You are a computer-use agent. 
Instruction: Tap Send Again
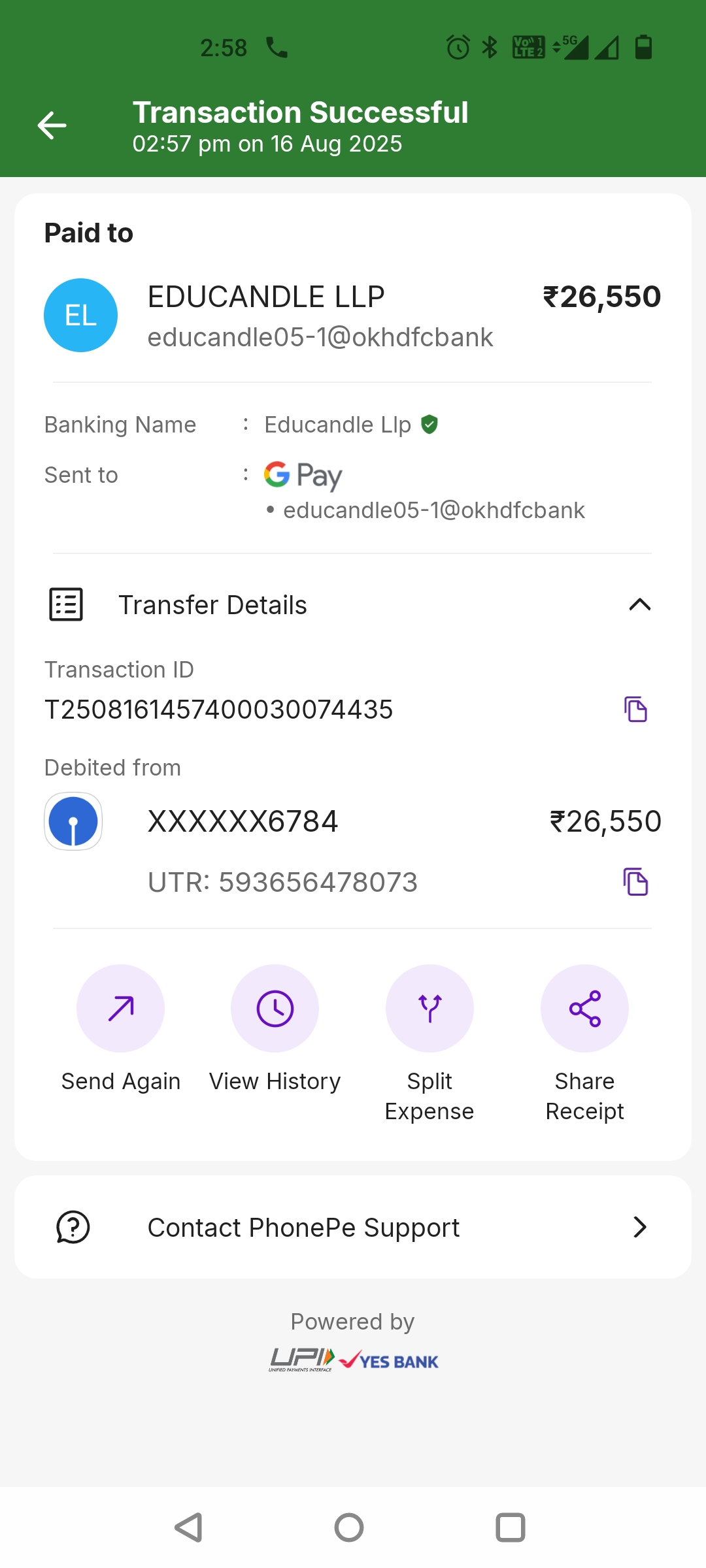(120, 1009)
